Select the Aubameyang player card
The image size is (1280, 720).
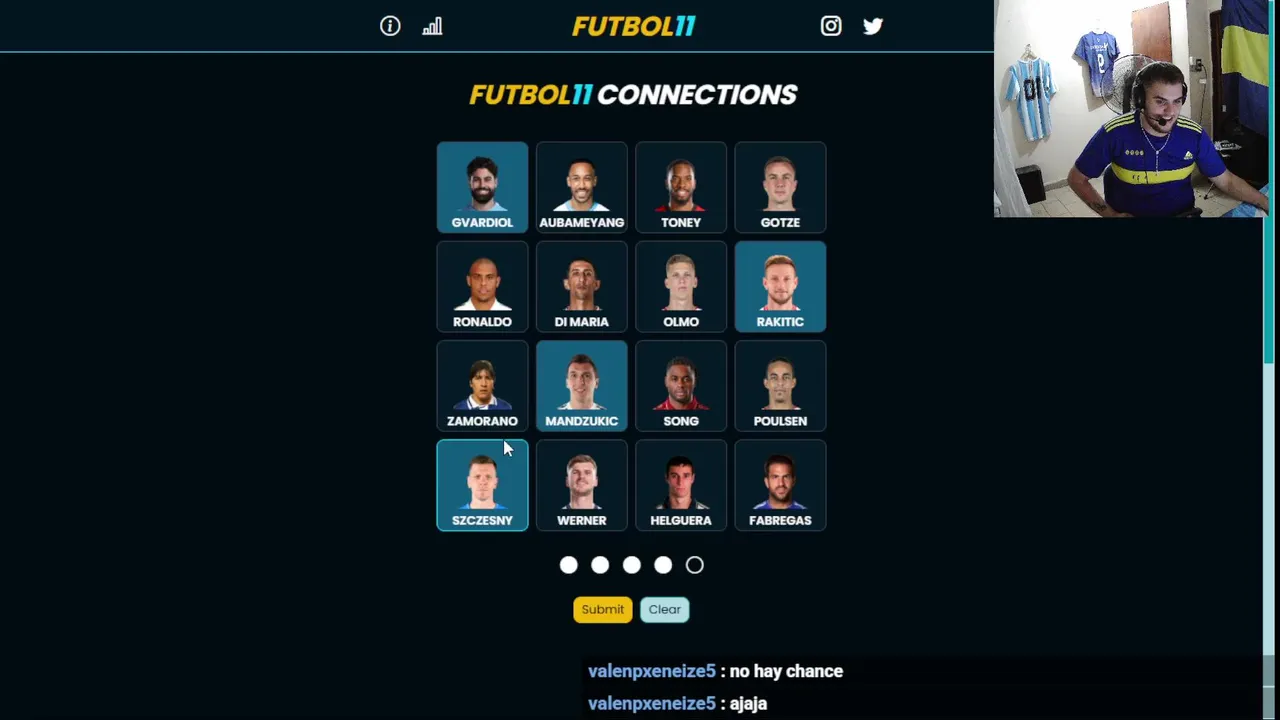pos(581,187)
